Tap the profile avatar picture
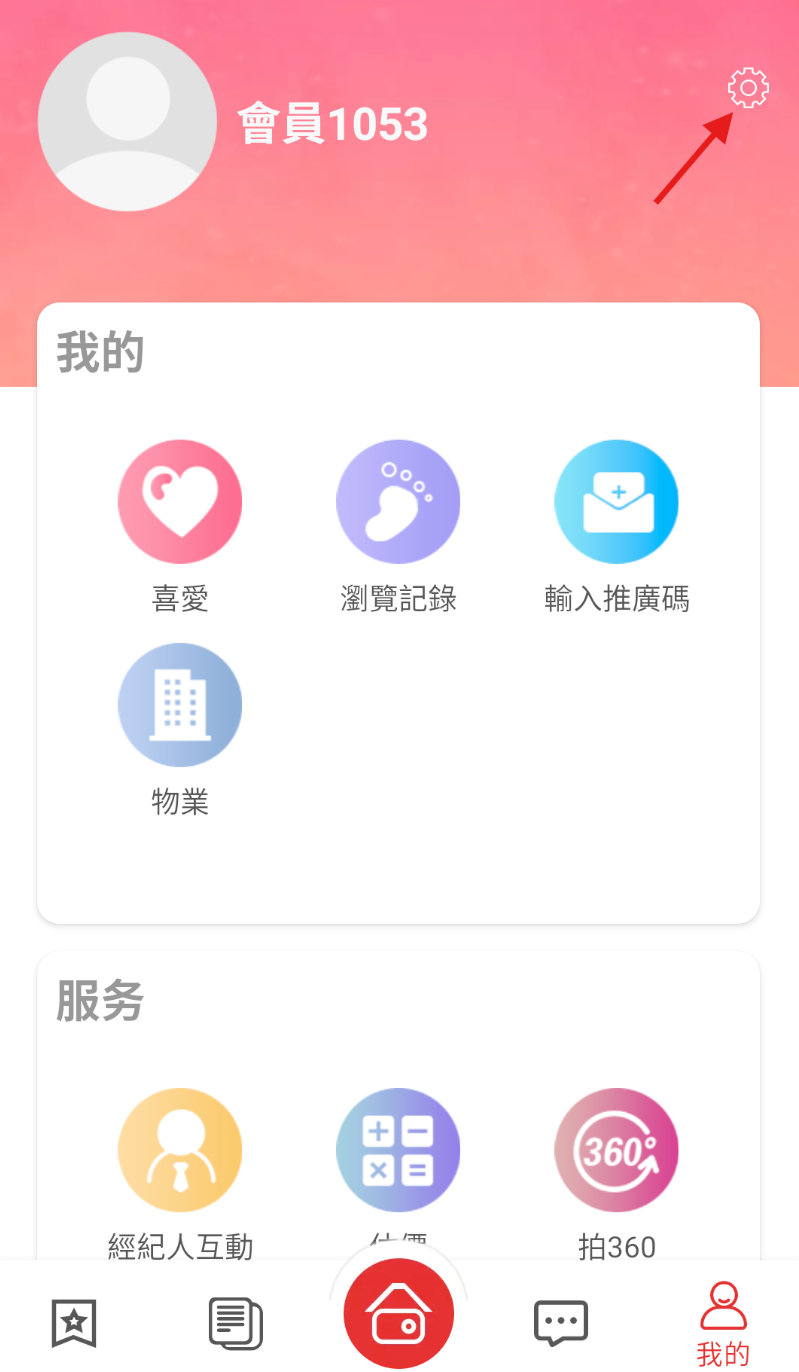 (x=127, y=121)
